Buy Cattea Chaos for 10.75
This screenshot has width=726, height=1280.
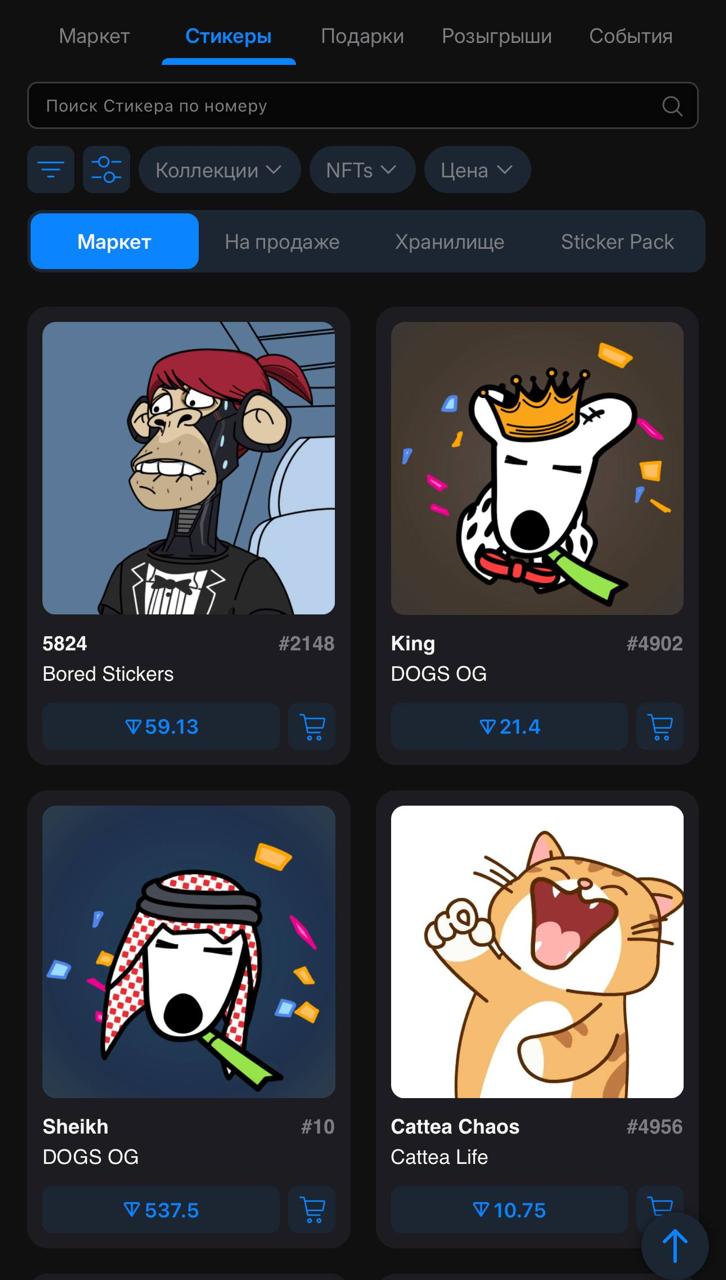[510, 1210]
